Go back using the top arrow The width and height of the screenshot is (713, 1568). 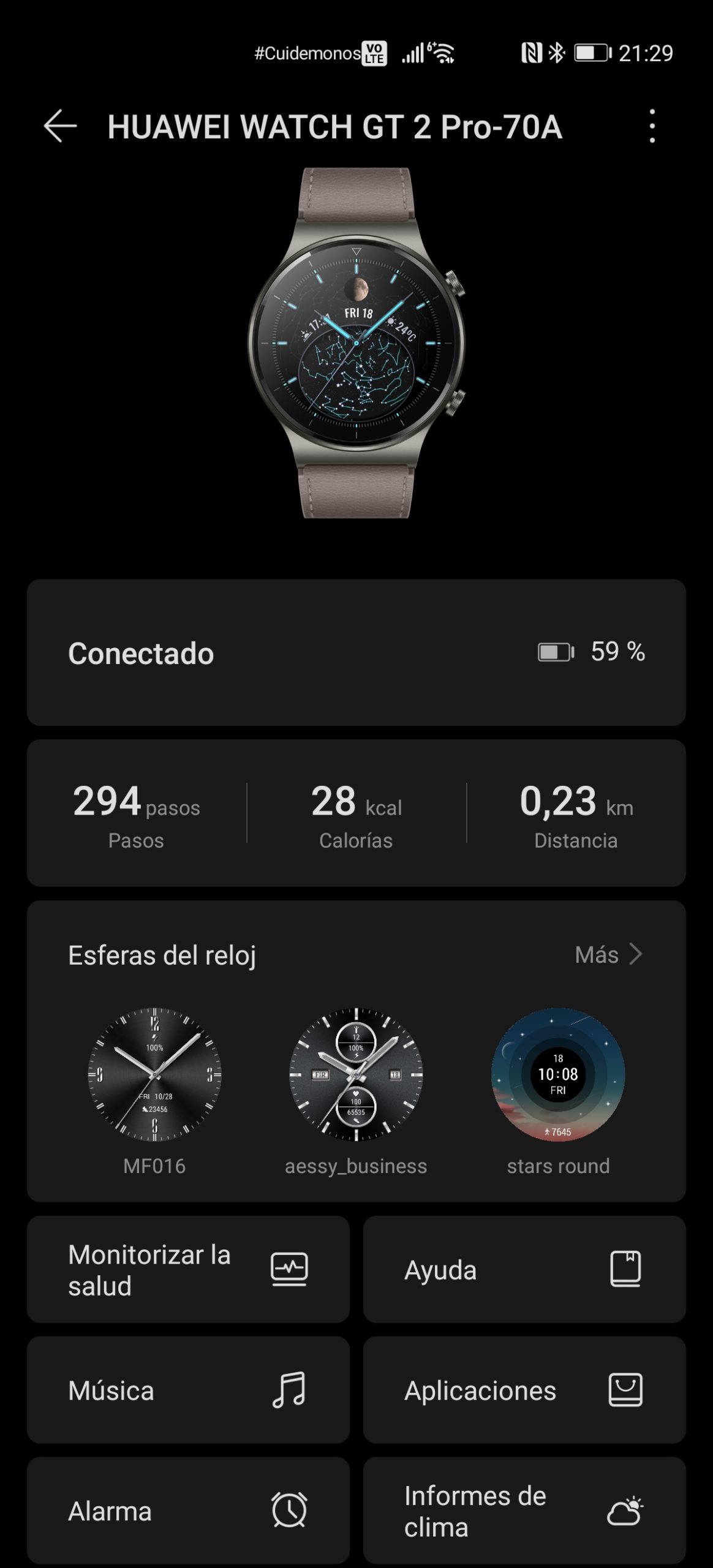[60, 126]
